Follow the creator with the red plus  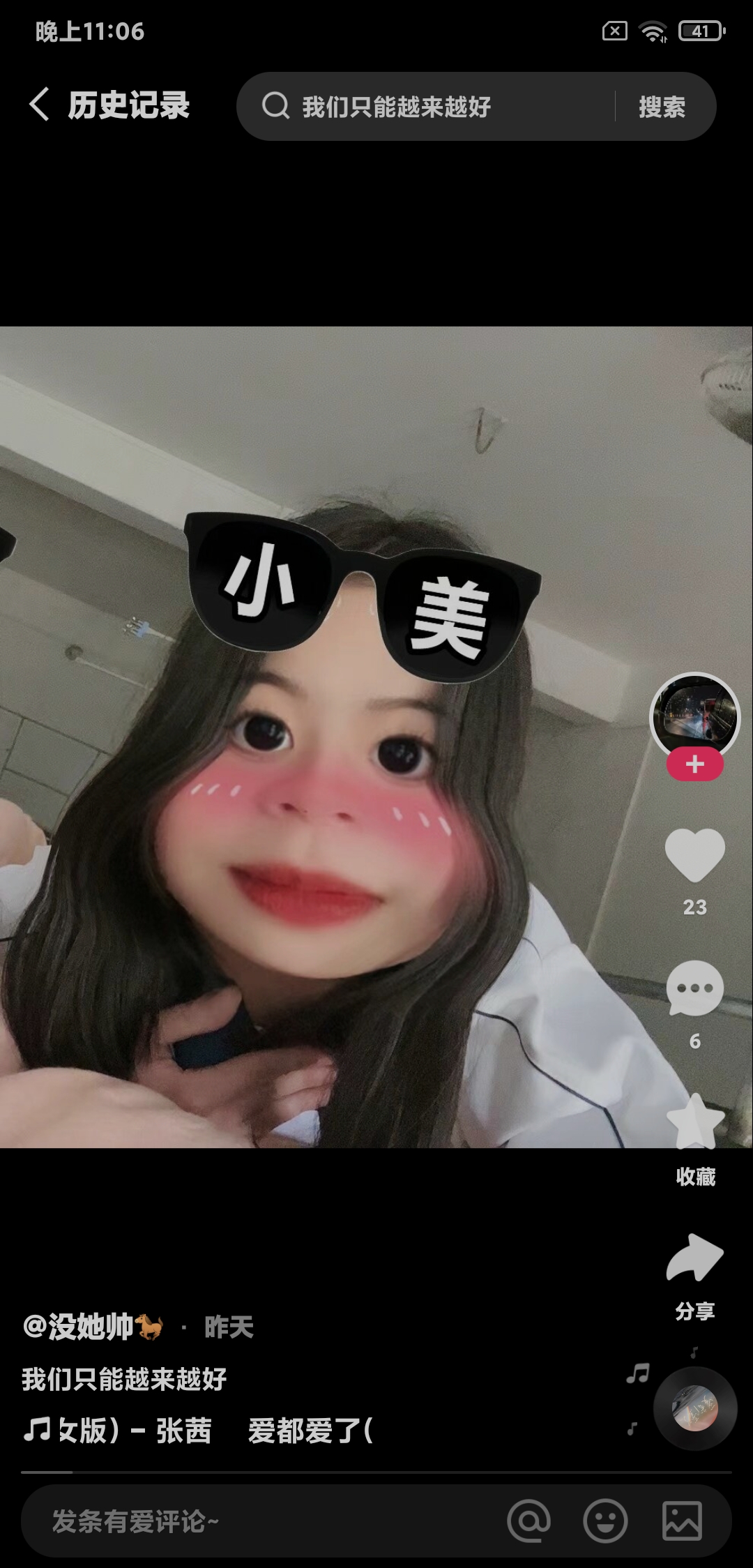click(694, 764)
